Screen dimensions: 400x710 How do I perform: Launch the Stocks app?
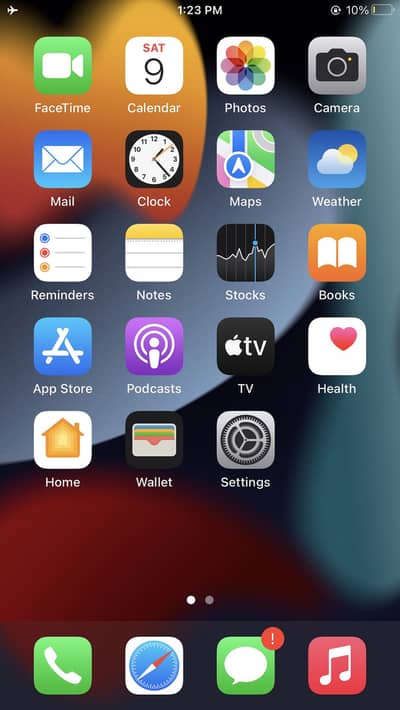[246, 253]
